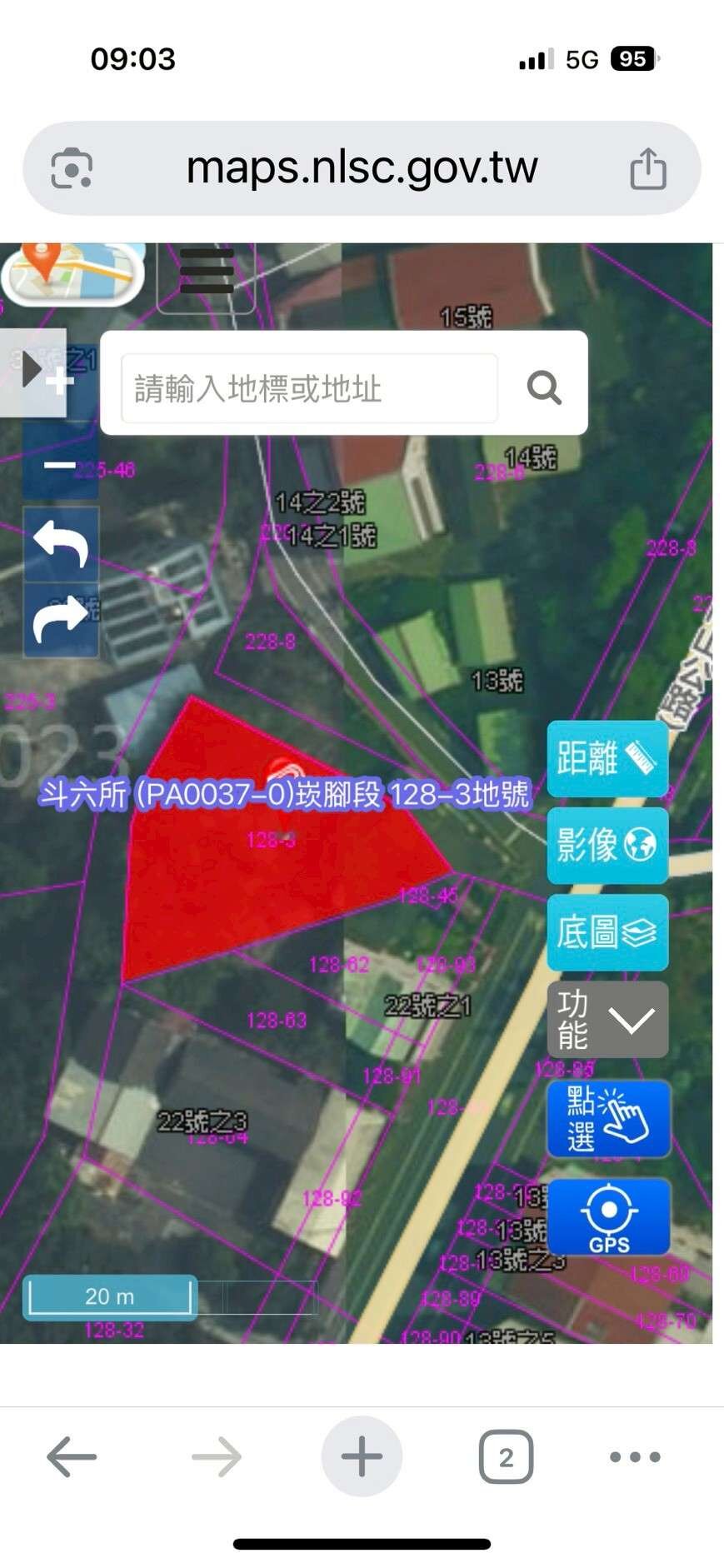Open a new browser tab
This screenshot has width=724, height=1568.
pos(362,1456)
